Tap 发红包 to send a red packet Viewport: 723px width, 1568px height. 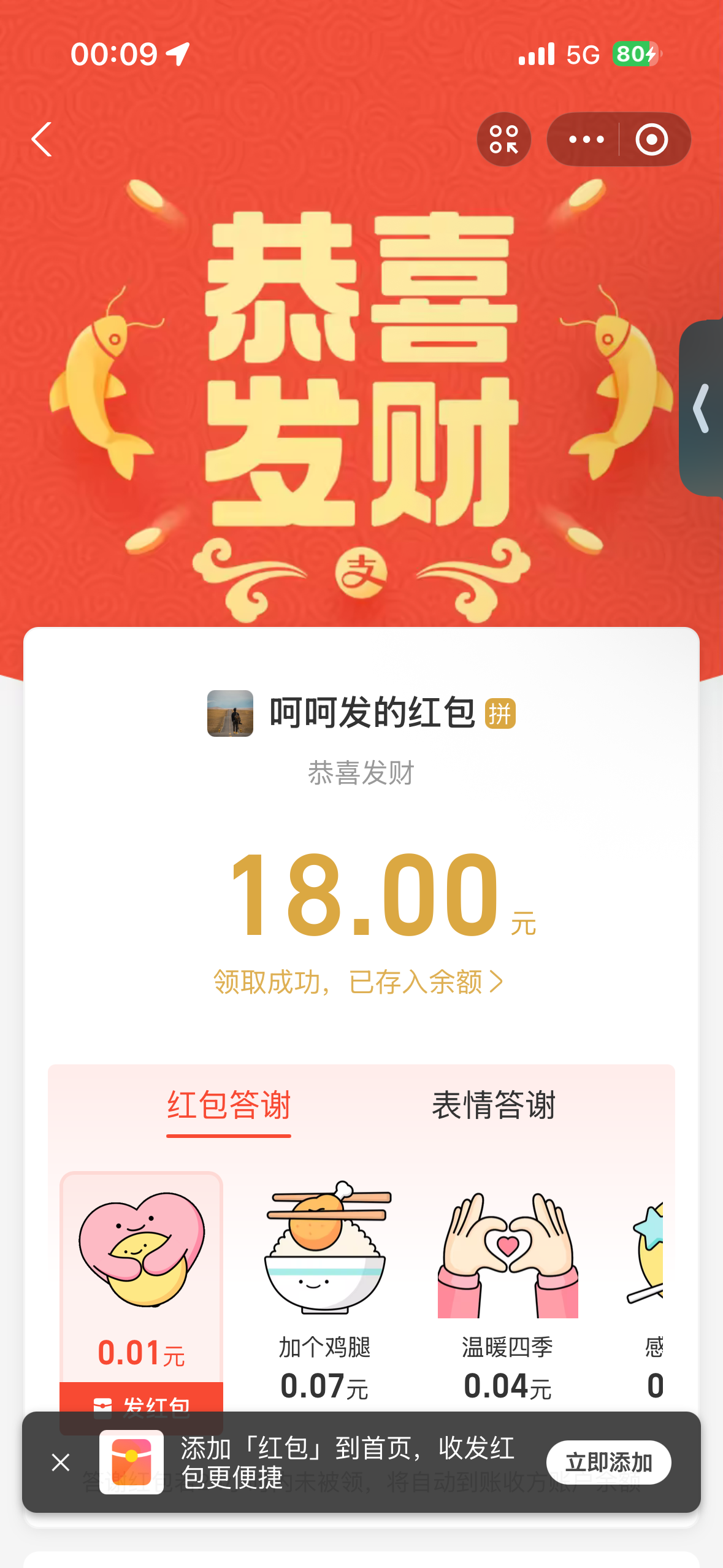click(x=141, y=1400)
